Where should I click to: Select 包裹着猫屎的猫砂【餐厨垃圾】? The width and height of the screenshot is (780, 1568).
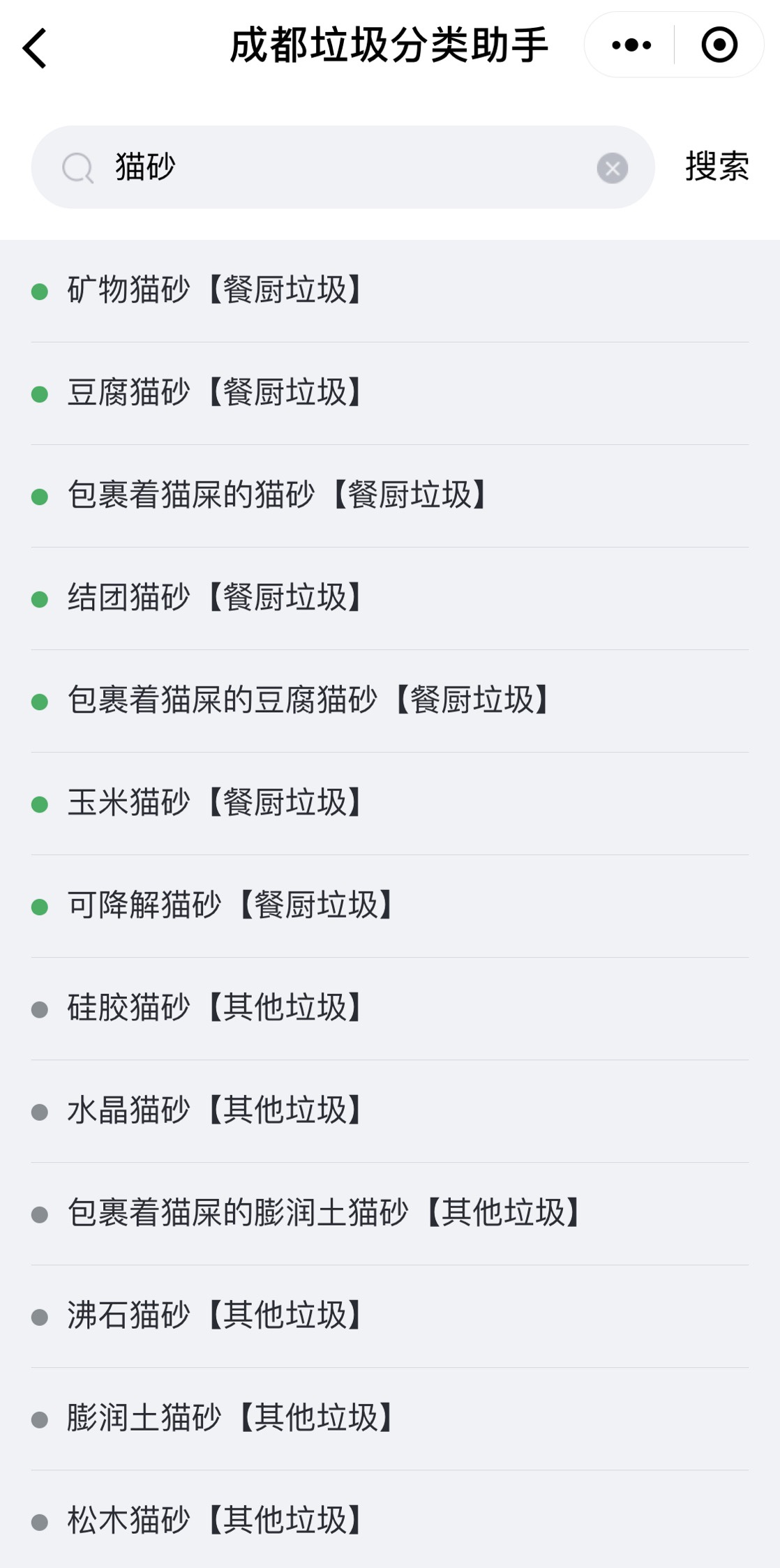click(x=390, y=496)
